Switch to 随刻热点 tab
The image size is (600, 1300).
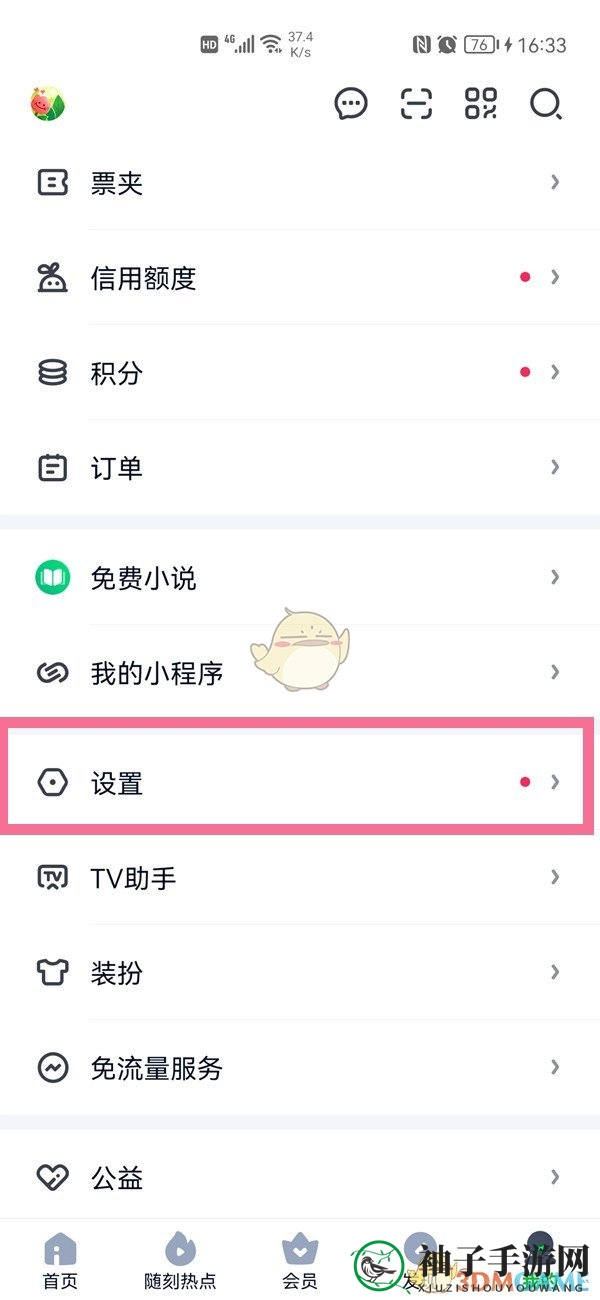(180, 1260)
